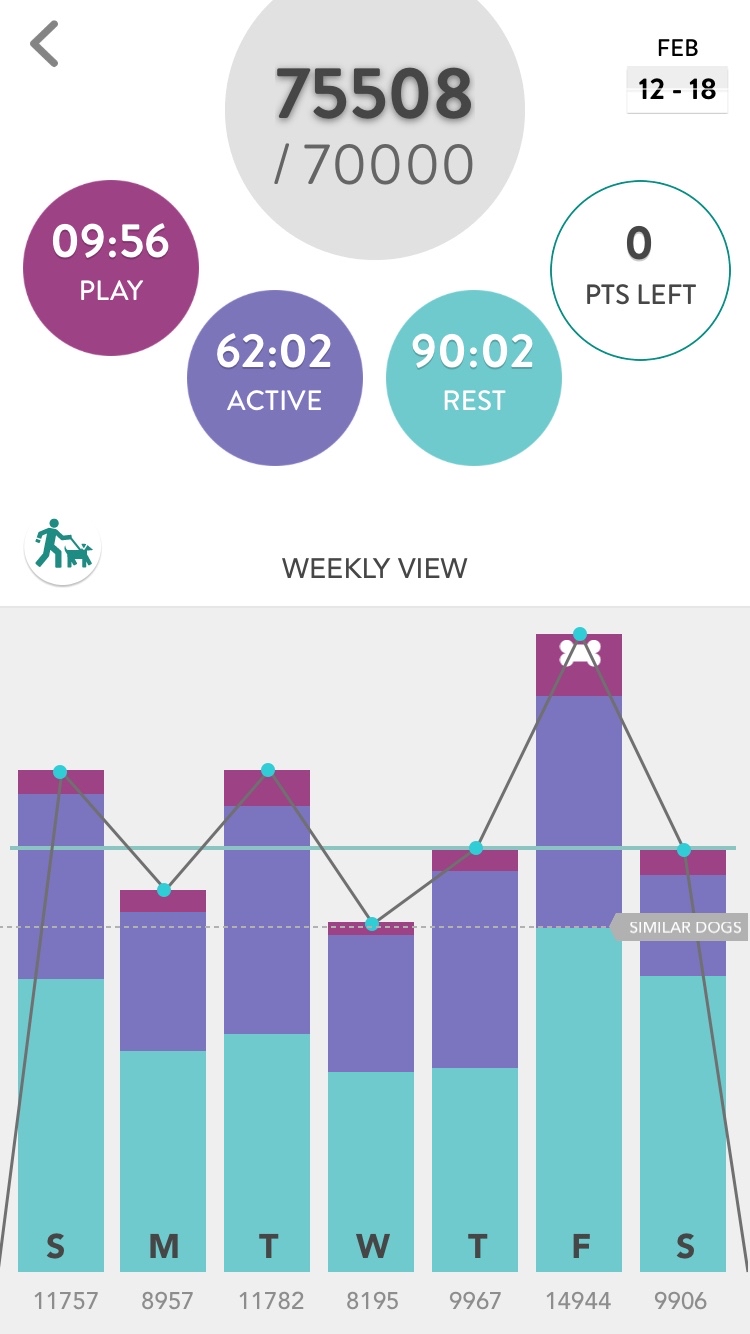Open the Feb 12 - 18 date picker
The height and width of the screenshot is (1334, 750).
(677, 88)
